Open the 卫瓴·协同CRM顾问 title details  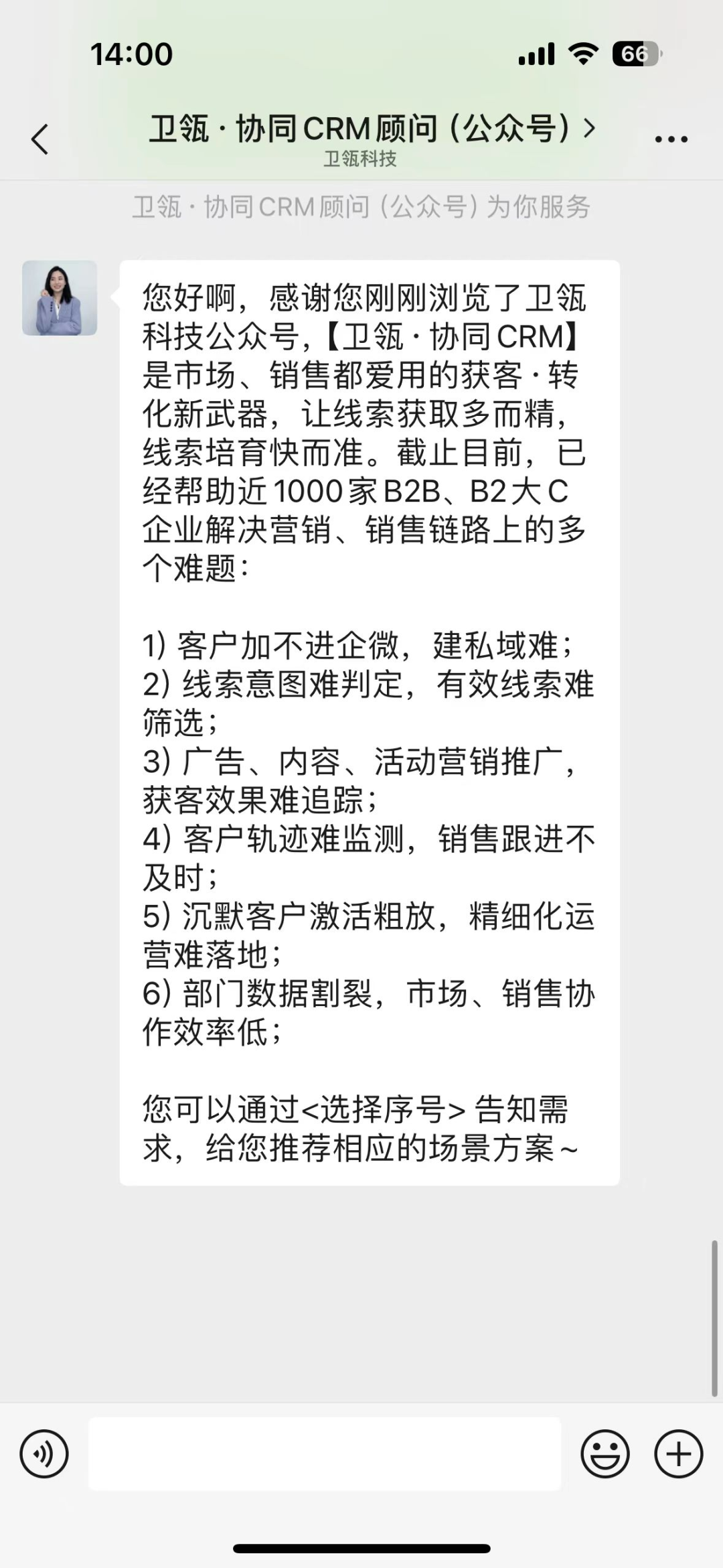[x=372, y=129]
